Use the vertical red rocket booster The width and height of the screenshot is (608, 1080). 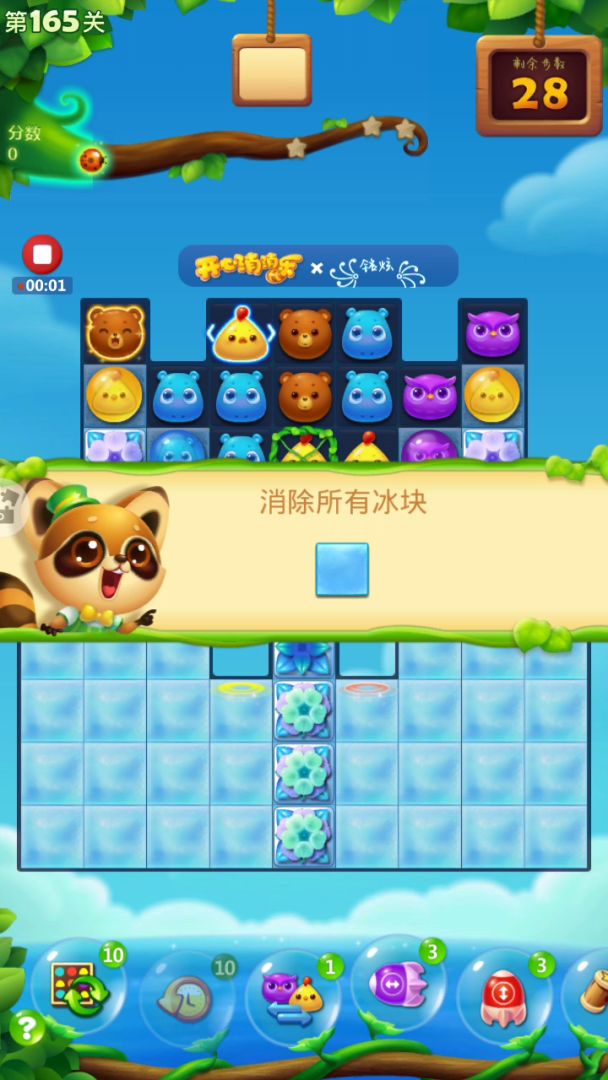point(503,995)
